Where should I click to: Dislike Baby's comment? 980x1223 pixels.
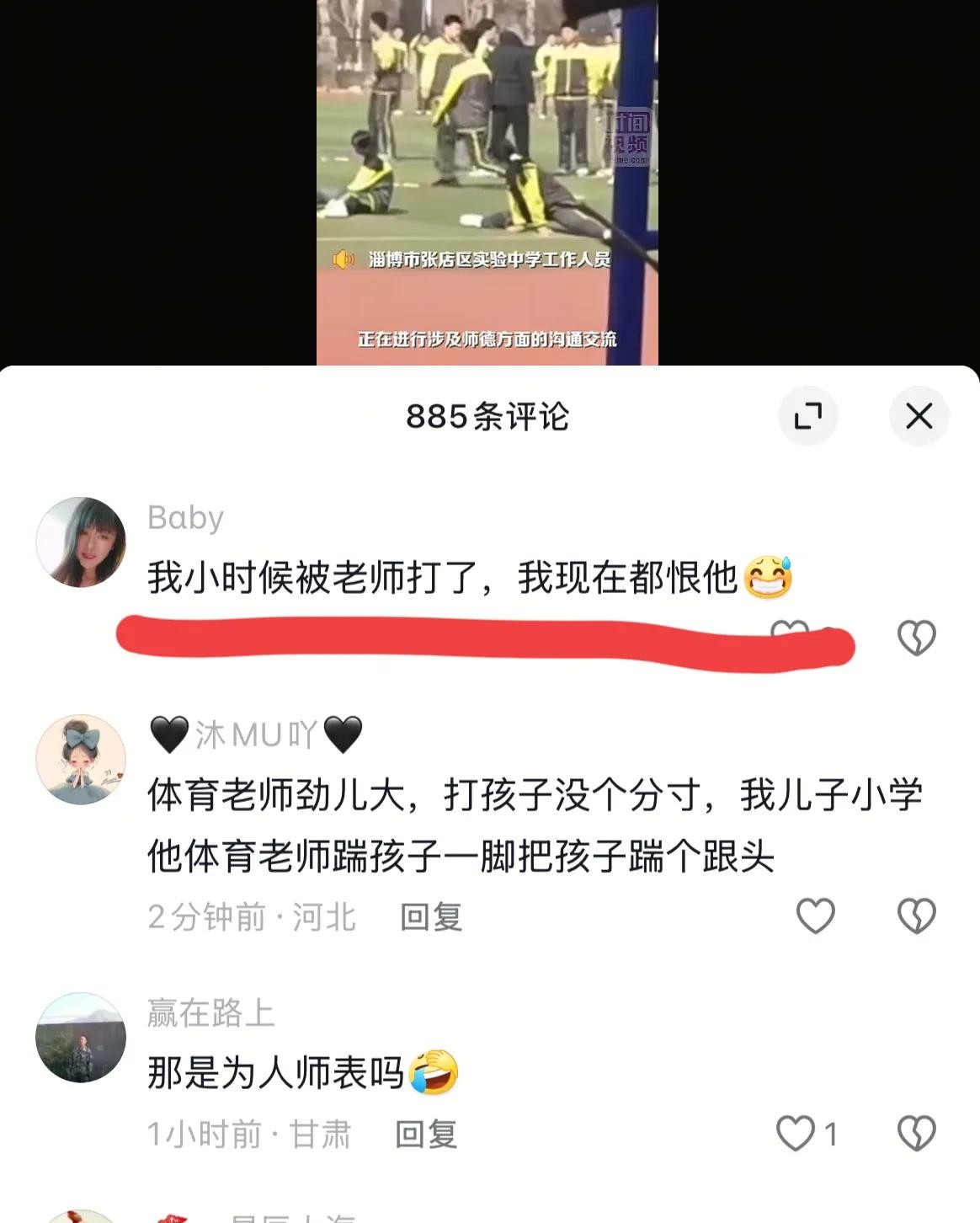point(916,638)
